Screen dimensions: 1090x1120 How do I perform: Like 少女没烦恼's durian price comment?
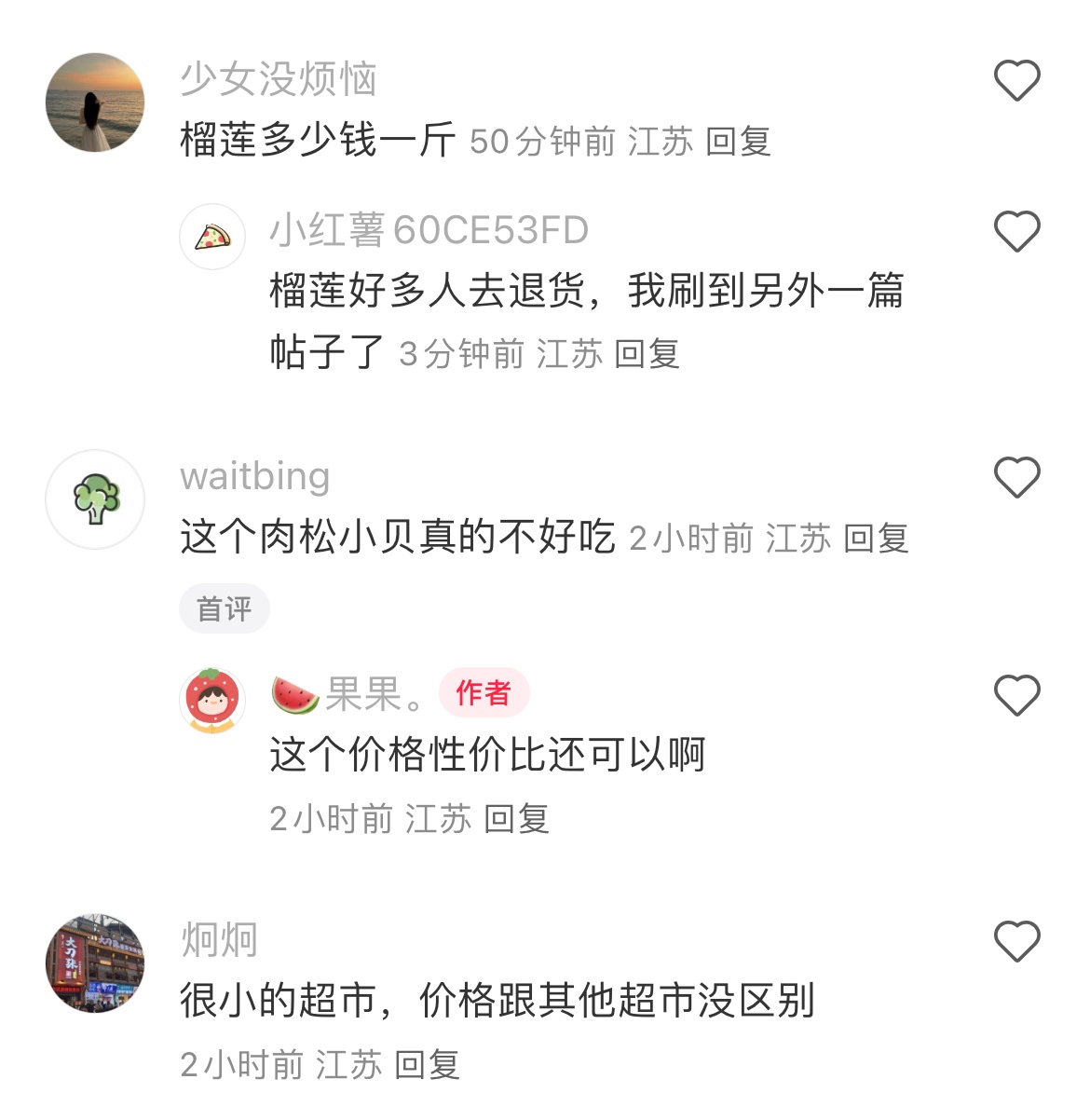1016,80
